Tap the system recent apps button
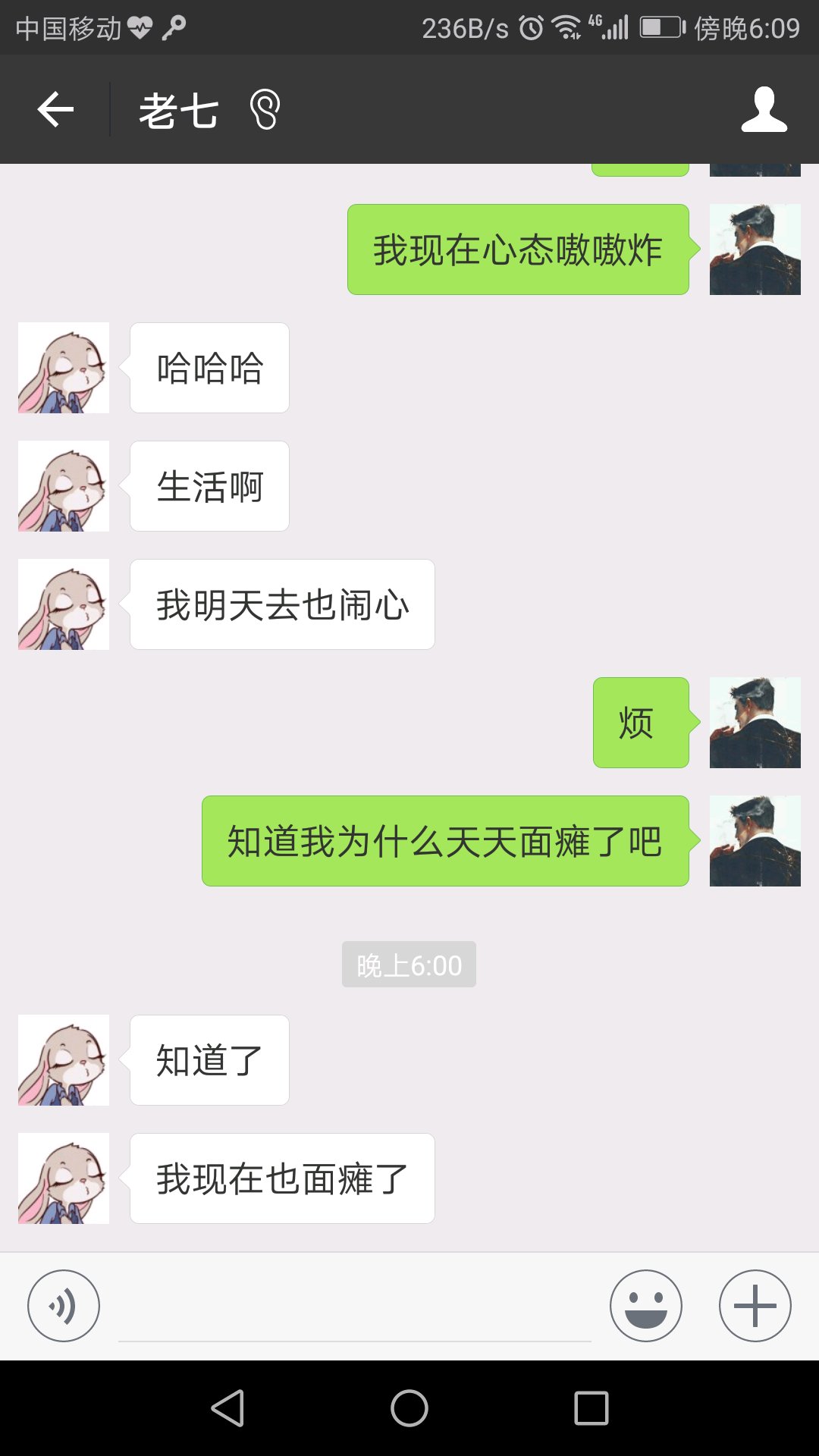This screenshot has width=819, height=1456. (591, 1408)
